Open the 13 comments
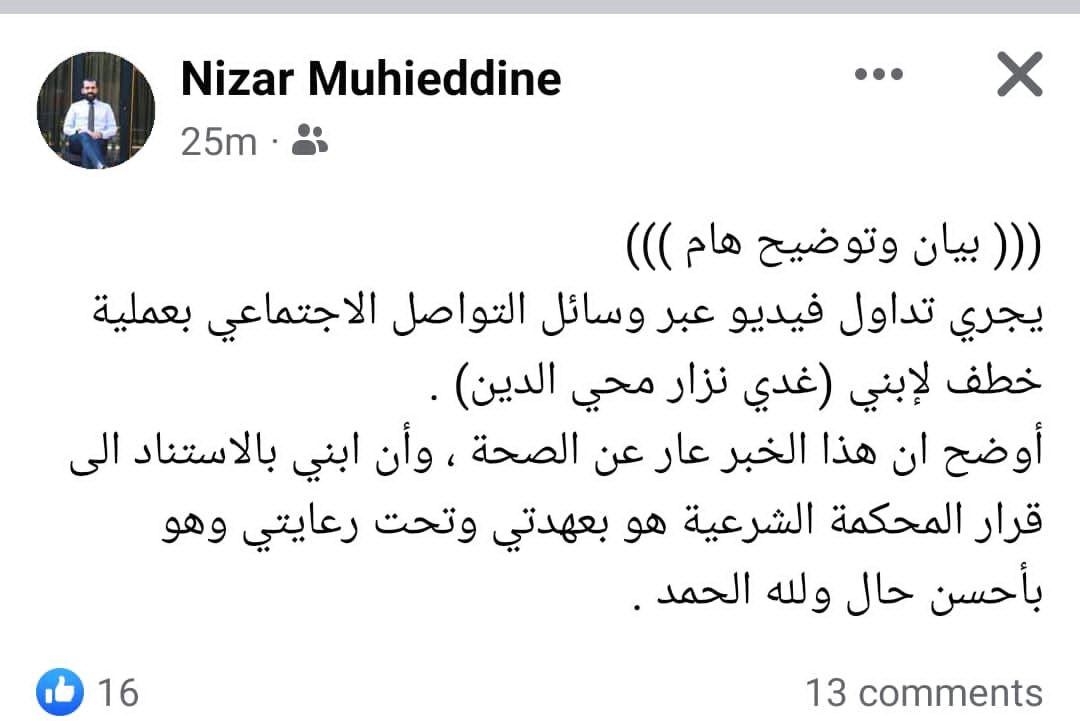Viewport: 1080px width, 721px height. pos(924,692)
